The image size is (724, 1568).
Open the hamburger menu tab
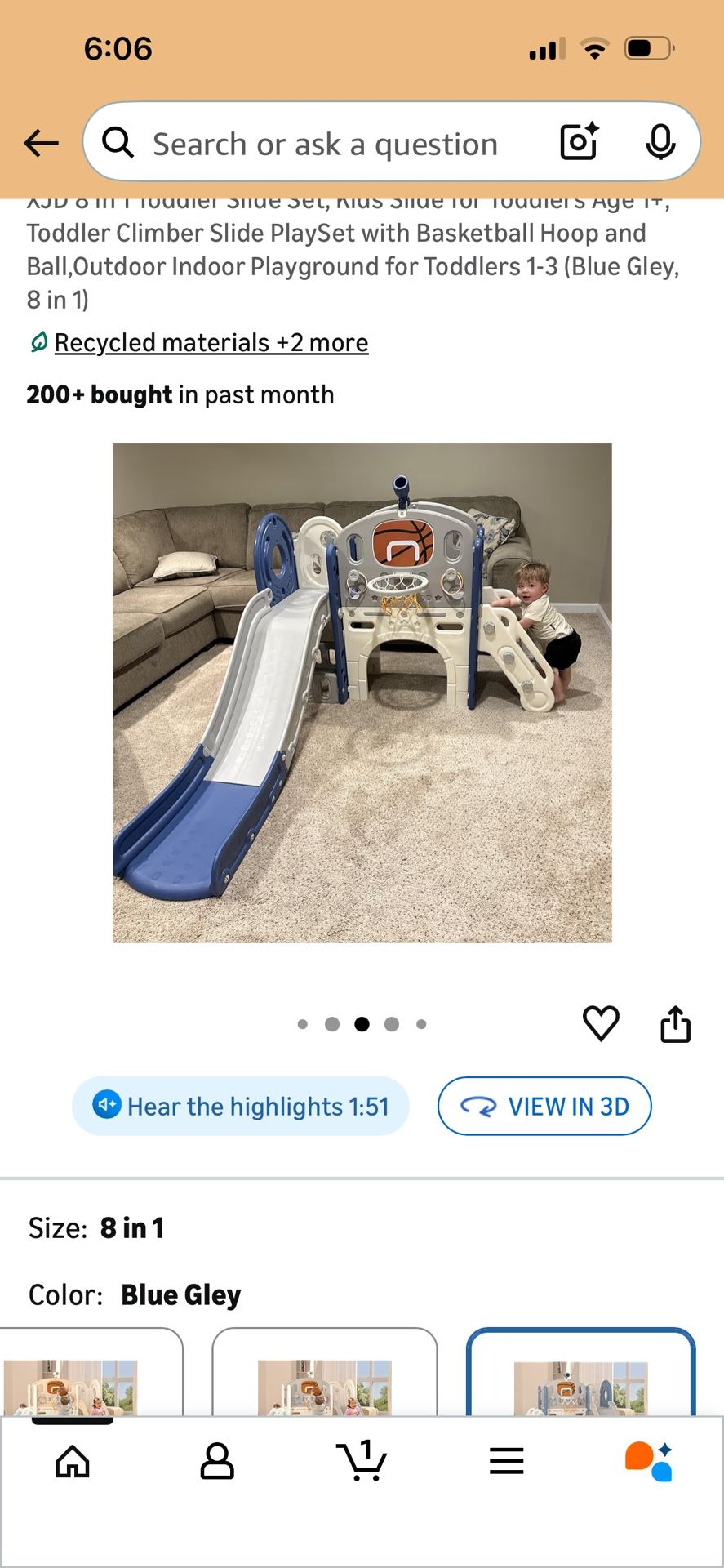coord(506,1461)
